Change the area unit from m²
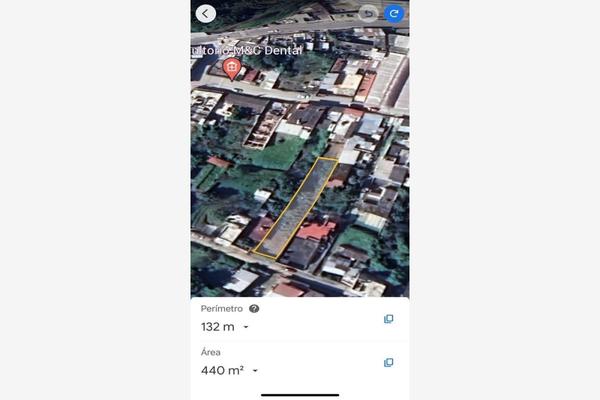 (x=255, y=371)
